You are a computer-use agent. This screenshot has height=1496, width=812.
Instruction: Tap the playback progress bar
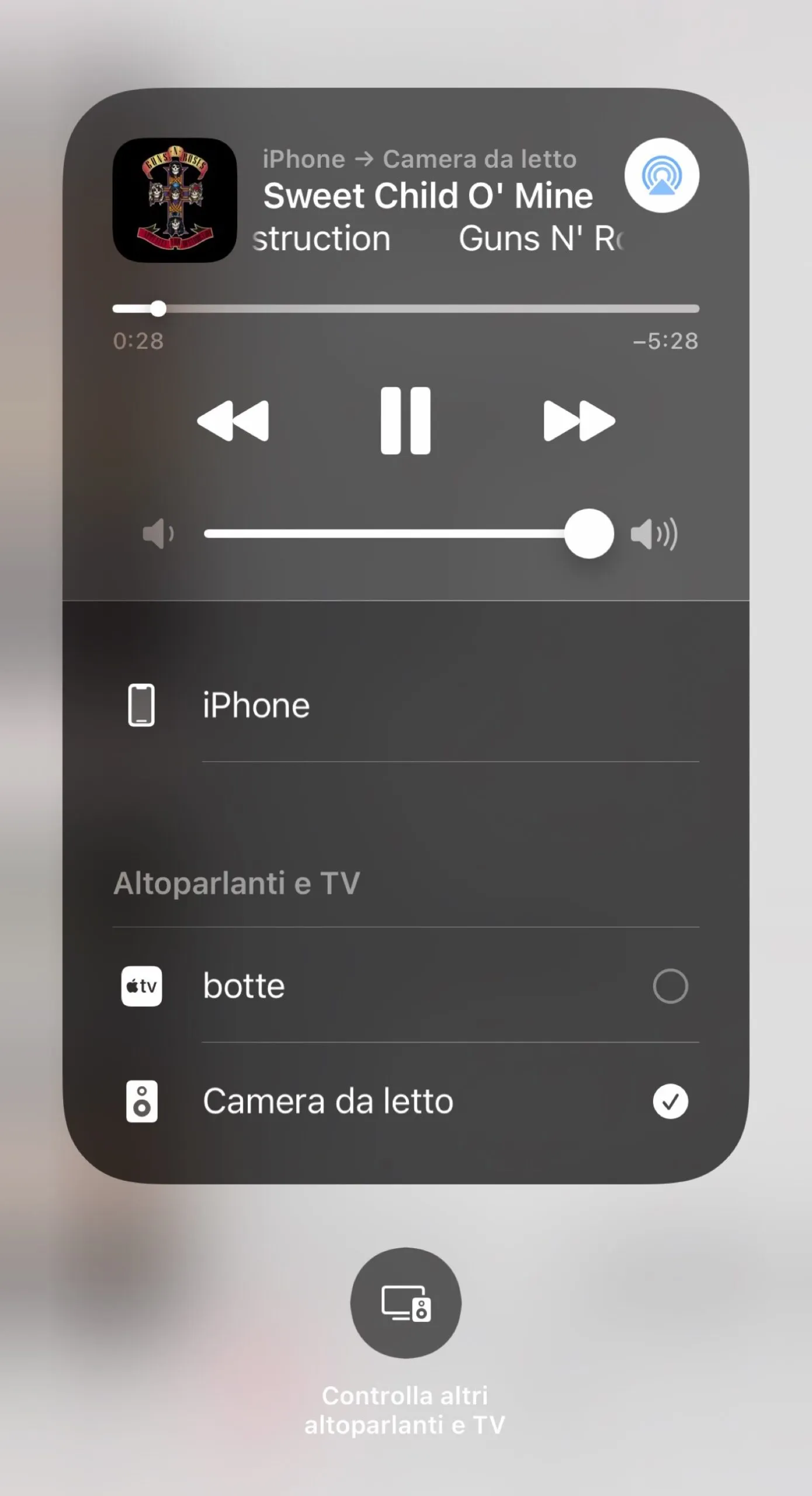(405, 308)
